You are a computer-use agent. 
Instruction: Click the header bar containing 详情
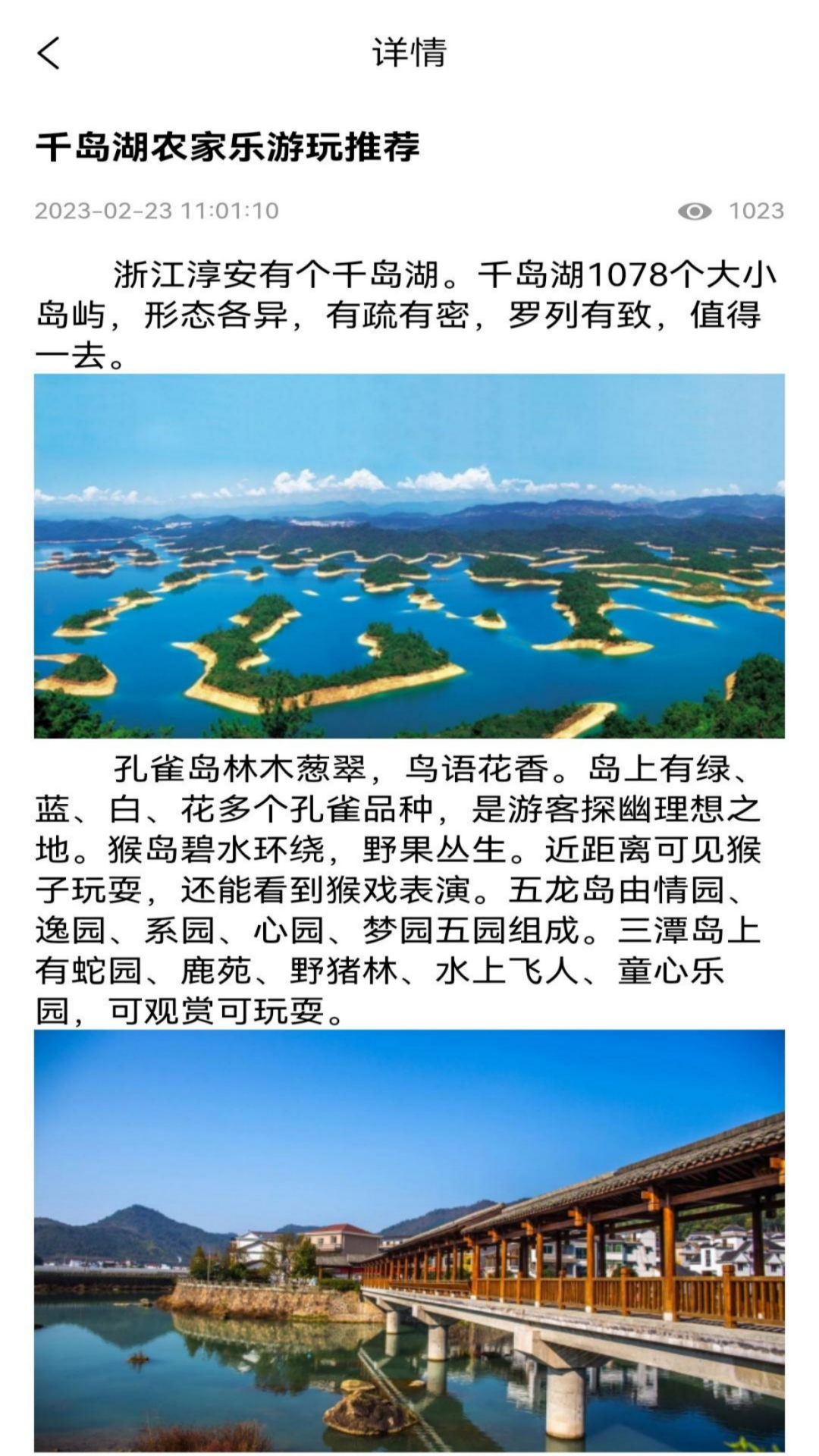tap(409, 53)
